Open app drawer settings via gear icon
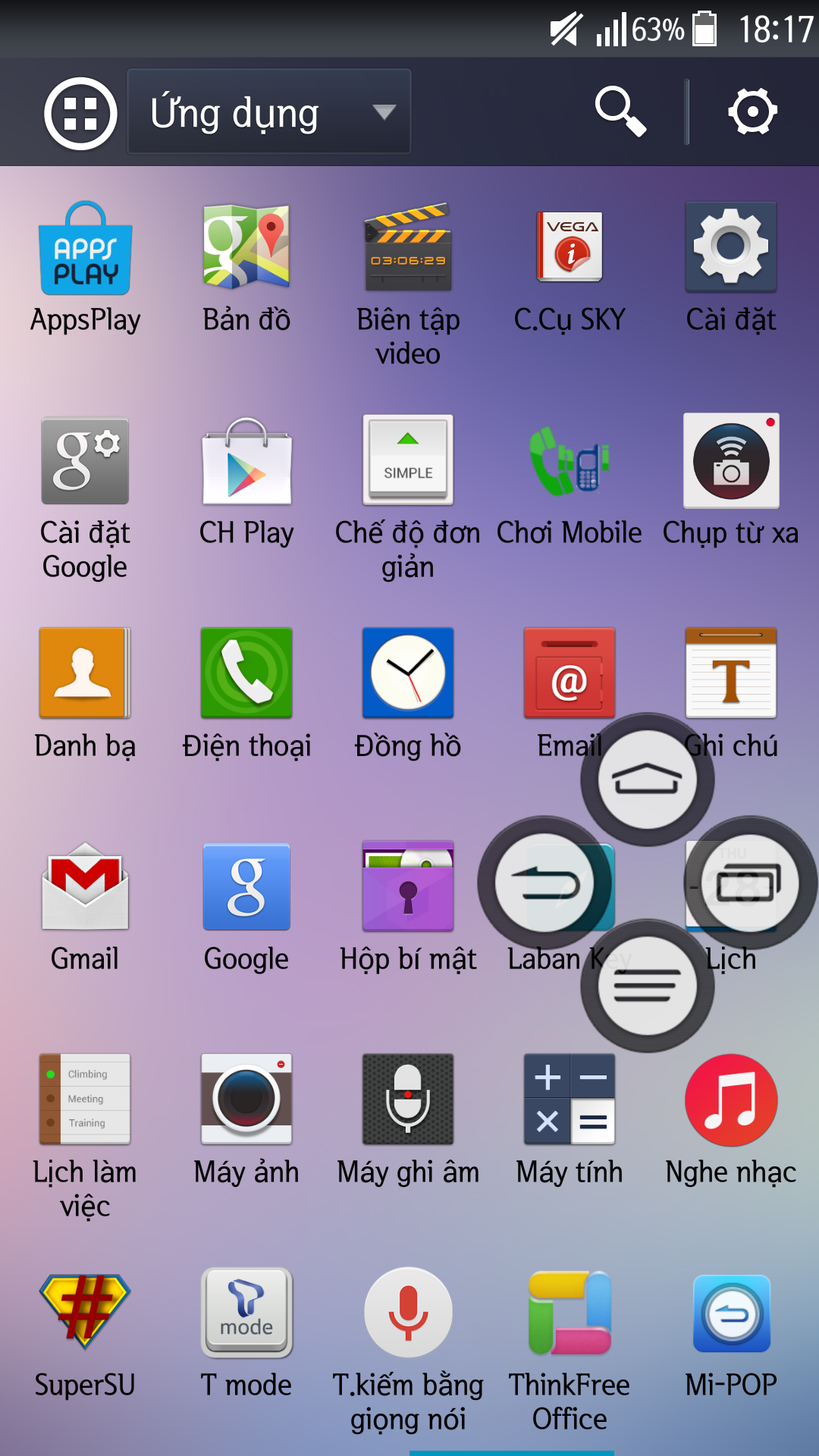 pos(752,111)
